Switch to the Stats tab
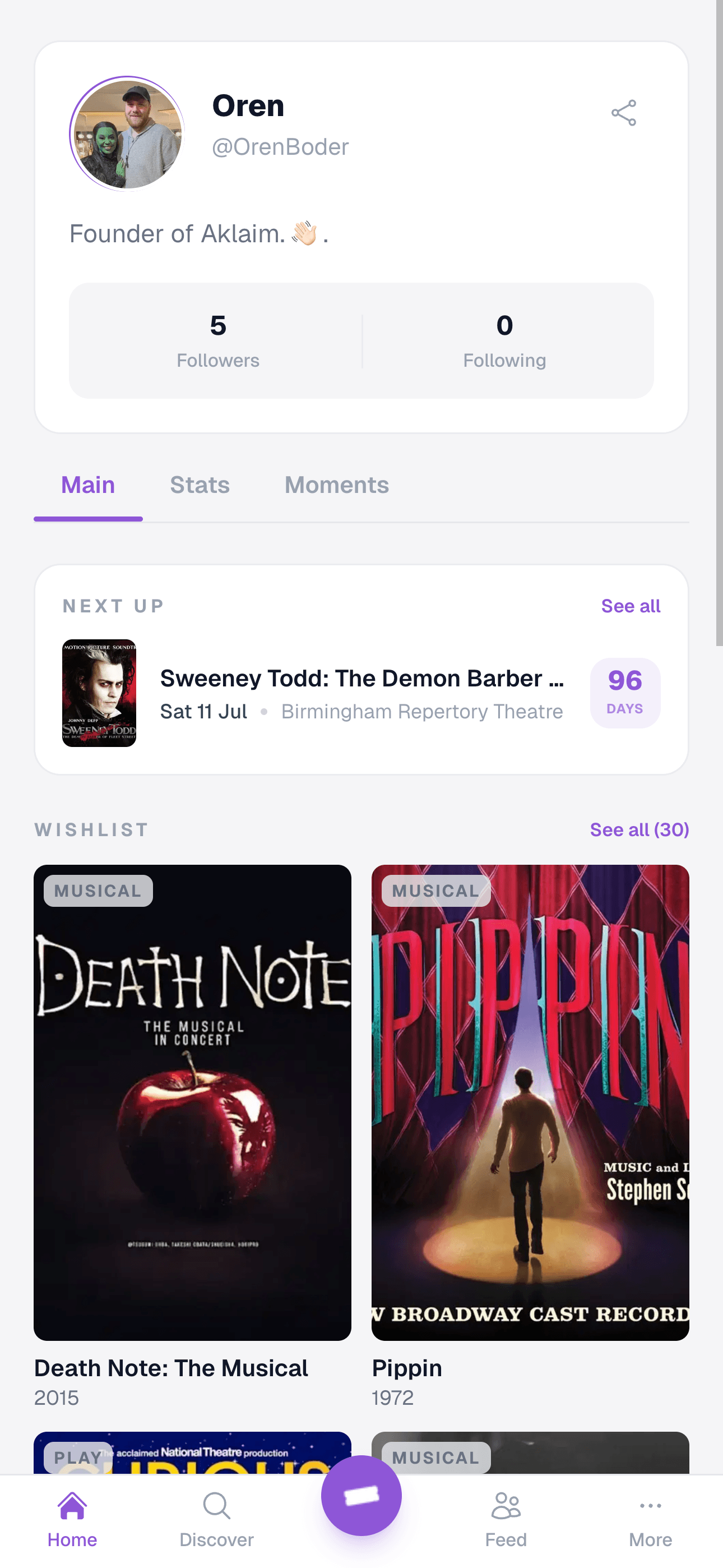Image resolution: width=723 pixels, height=1568 pixels. pyautogui.click(x=200, y=485)
